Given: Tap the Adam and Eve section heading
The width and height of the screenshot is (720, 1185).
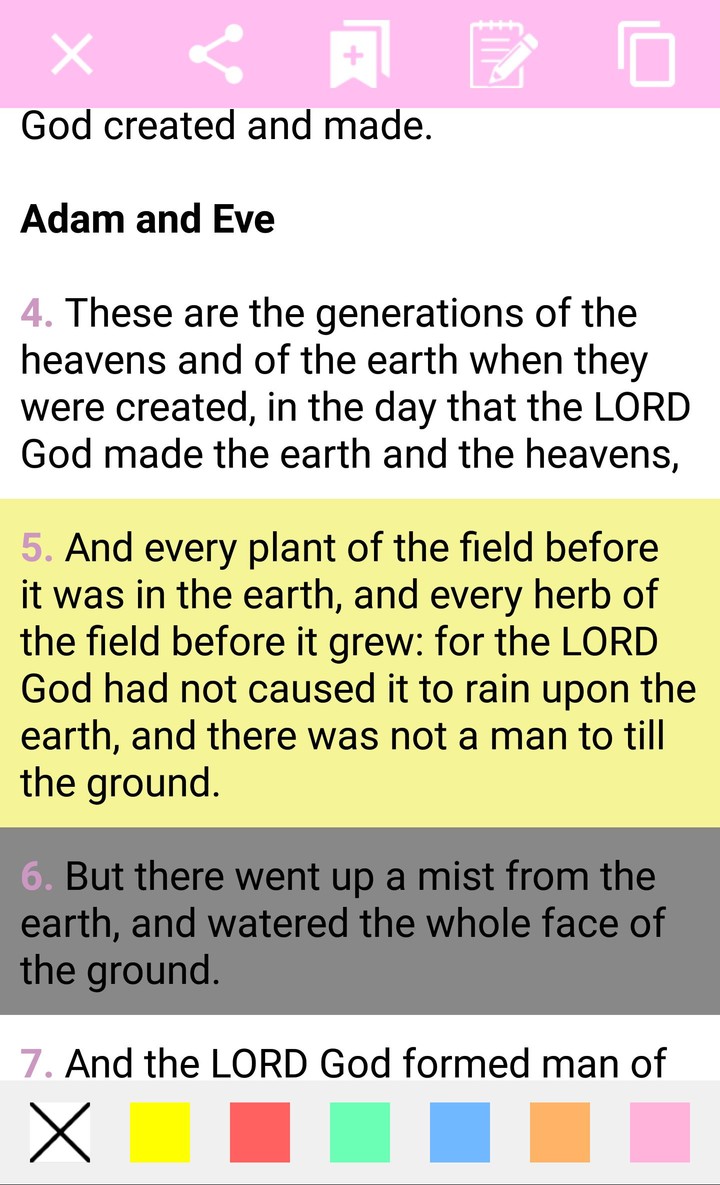Looking at the screenshot, I should point(145,218).
